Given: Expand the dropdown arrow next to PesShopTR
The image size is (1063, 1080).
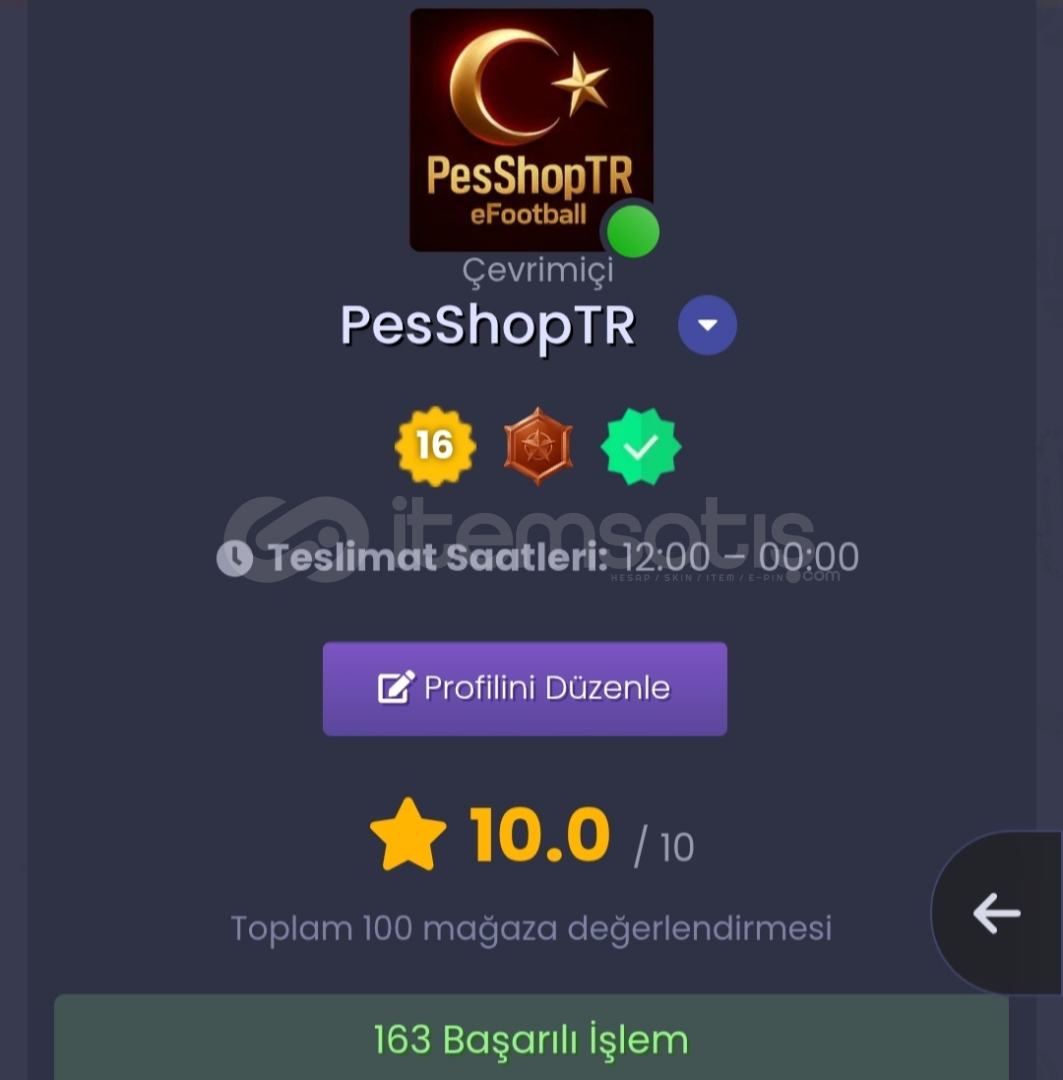Looking at the screenshot, I should tap(707, 326).
